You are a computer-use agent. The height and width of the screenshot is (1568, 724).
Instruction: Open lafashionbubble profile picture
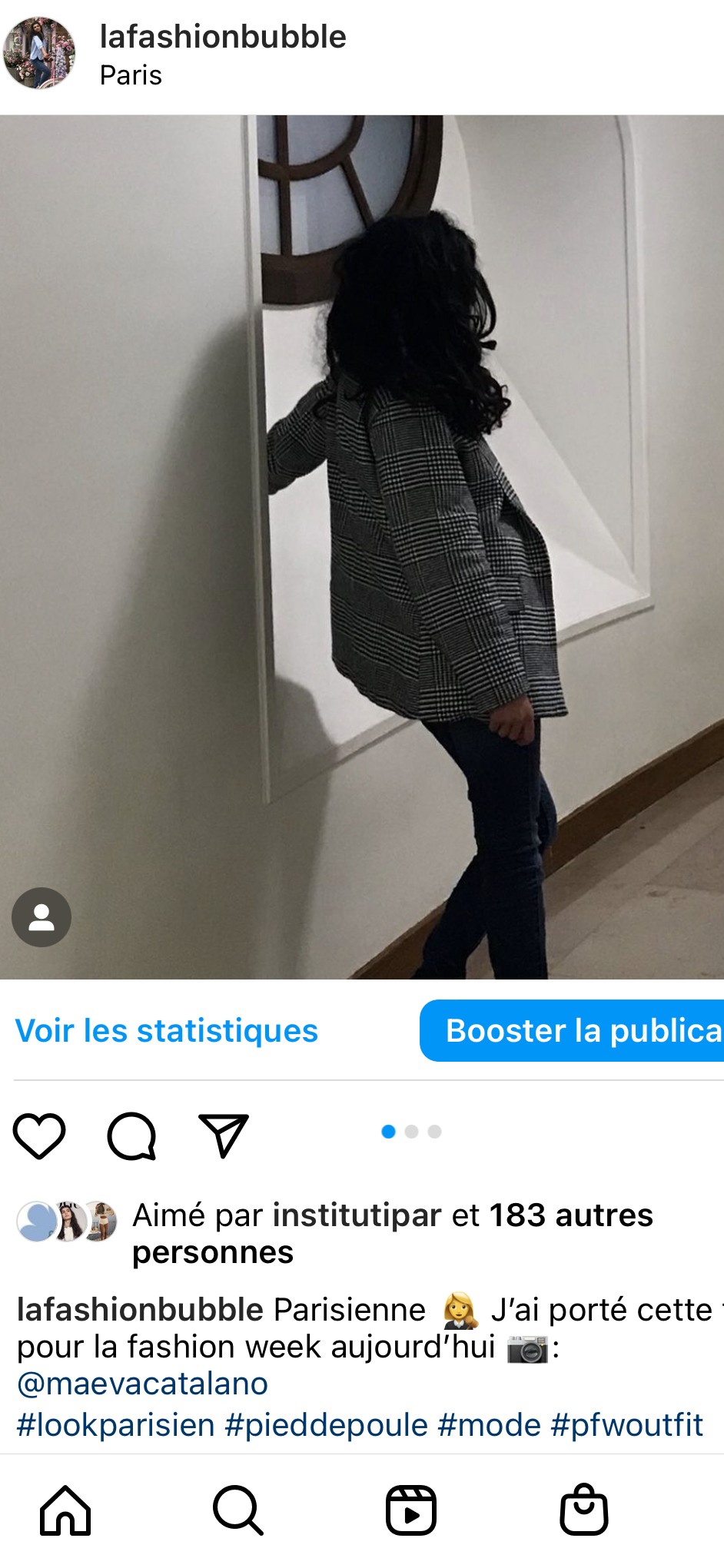pyautogui.click(x=39, y=53)
